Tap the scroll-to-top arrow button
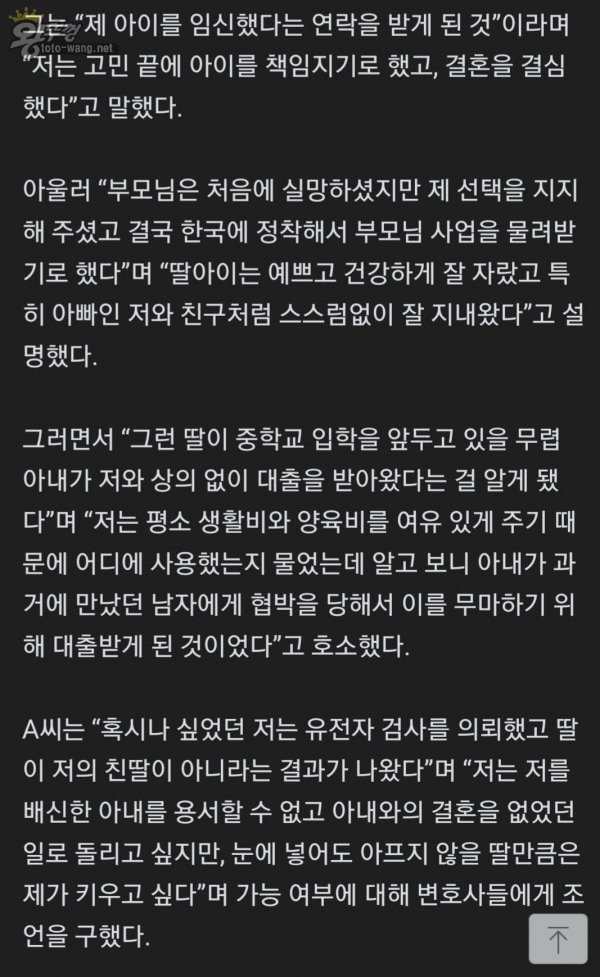Screen dimensions: 600x977 tap(558, 940)
